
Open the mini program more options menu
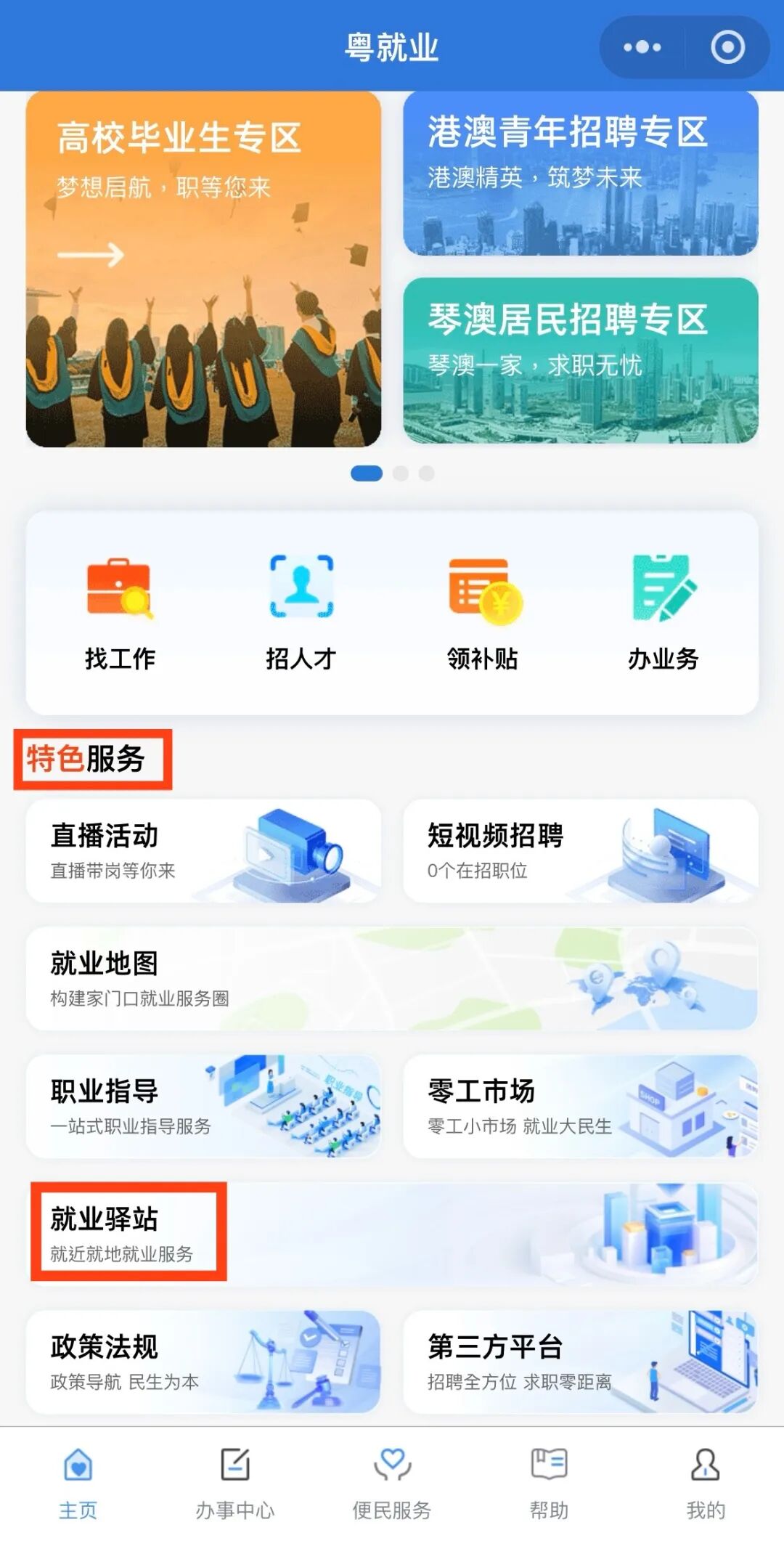pyautogui.click(x=642, y=47)
